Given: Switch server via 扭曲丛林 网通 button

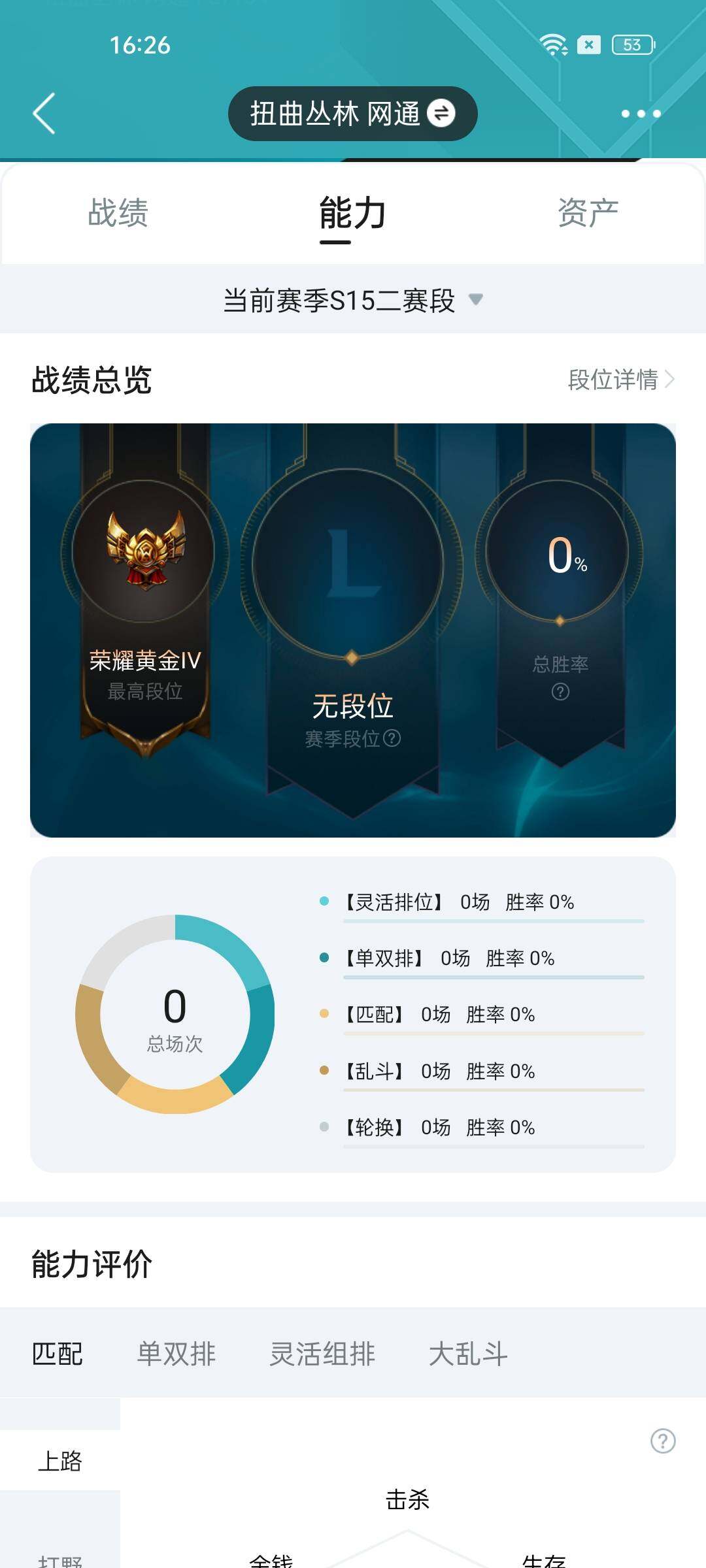Looking at the screenshot, I should click(352, 114).
